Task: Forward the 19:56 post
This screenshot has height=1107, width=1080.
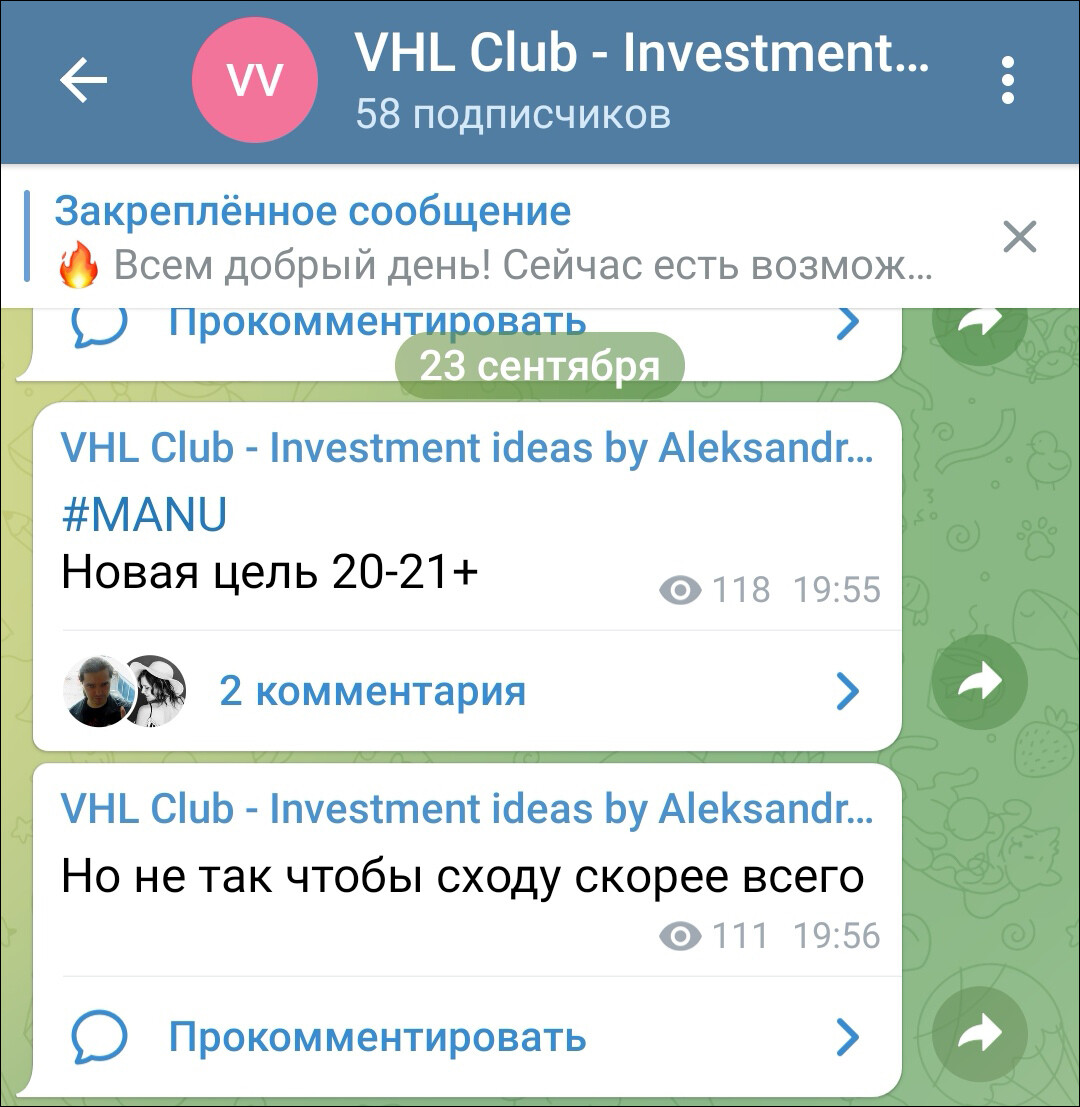Action: [979, 1034]
